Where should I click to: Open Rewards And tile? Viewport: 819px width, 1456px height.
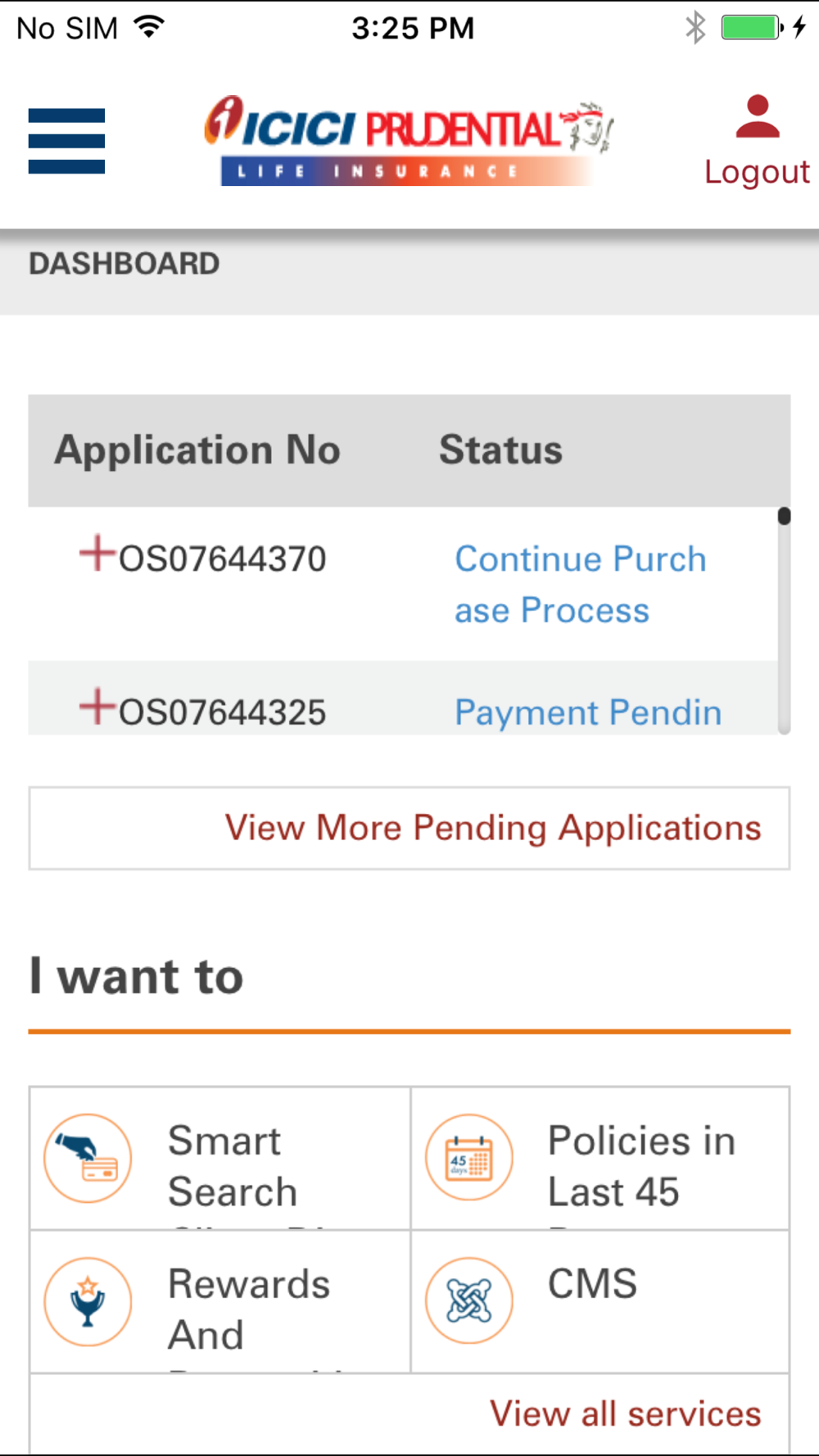click(x=220, y=1301)
